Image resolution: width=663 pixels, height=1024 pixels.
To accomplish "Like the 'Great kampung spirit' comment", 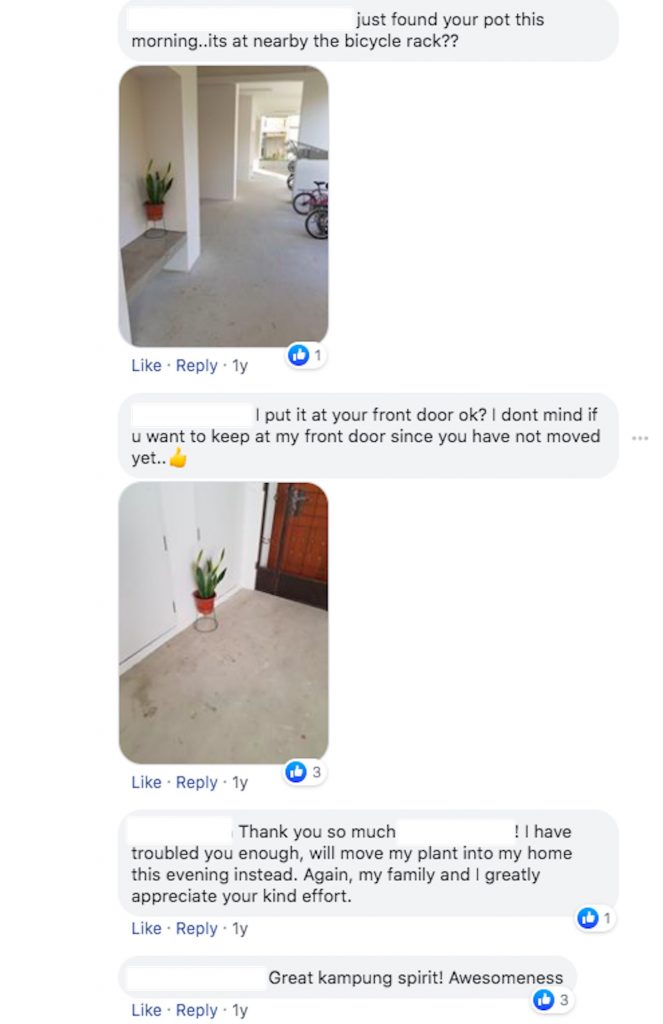I will (x=146, y=1010).
